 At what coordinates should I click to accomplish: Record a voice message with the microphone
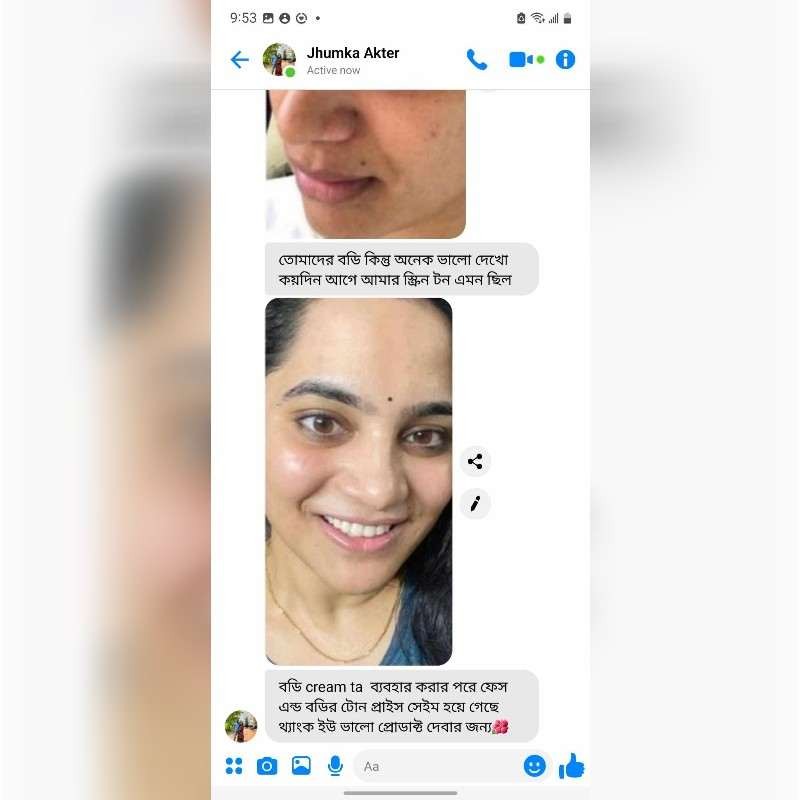pyautogui.click(x=335, y=766)
